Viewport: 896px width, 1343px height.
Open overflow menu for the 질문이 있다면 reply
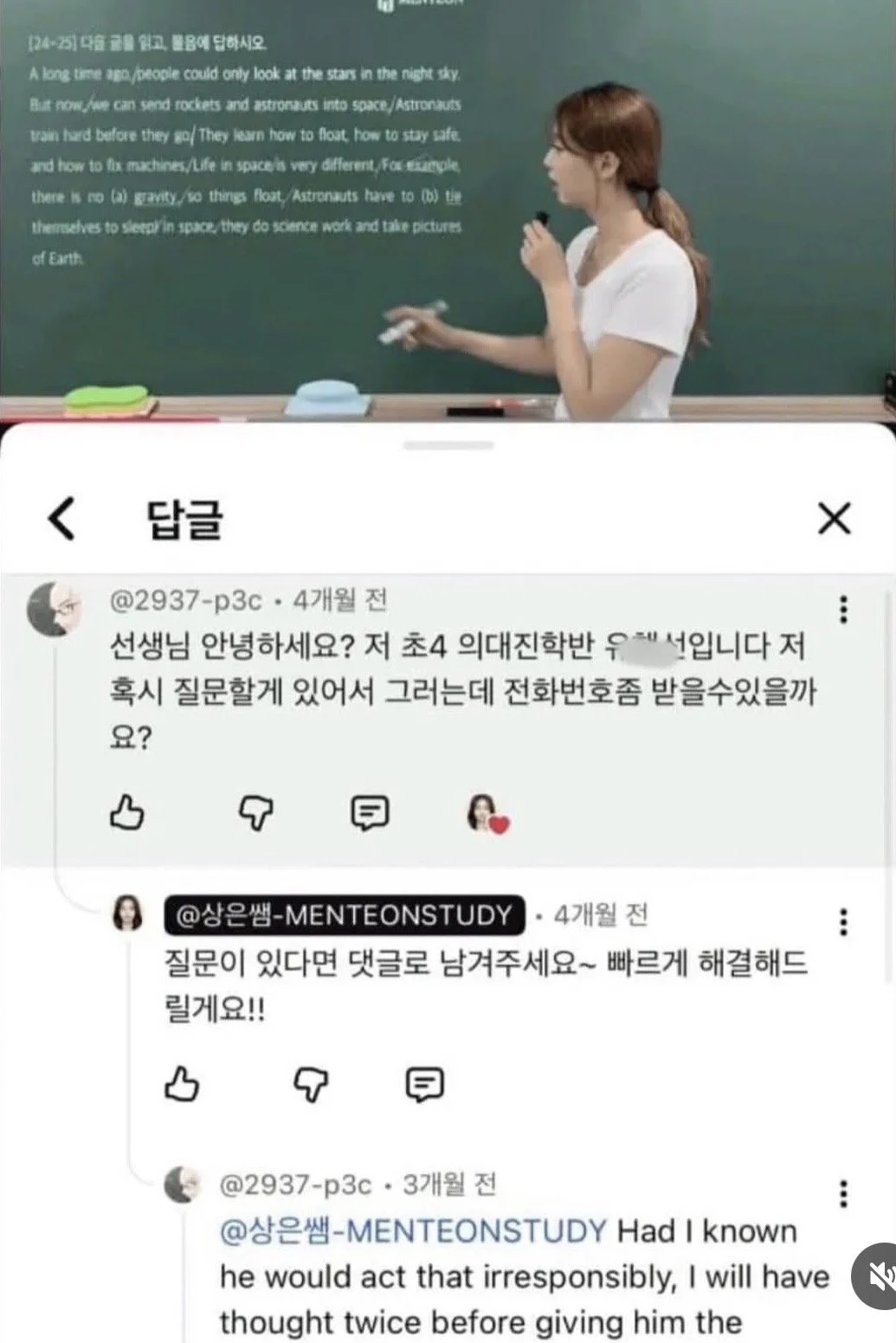coord(843,921)
